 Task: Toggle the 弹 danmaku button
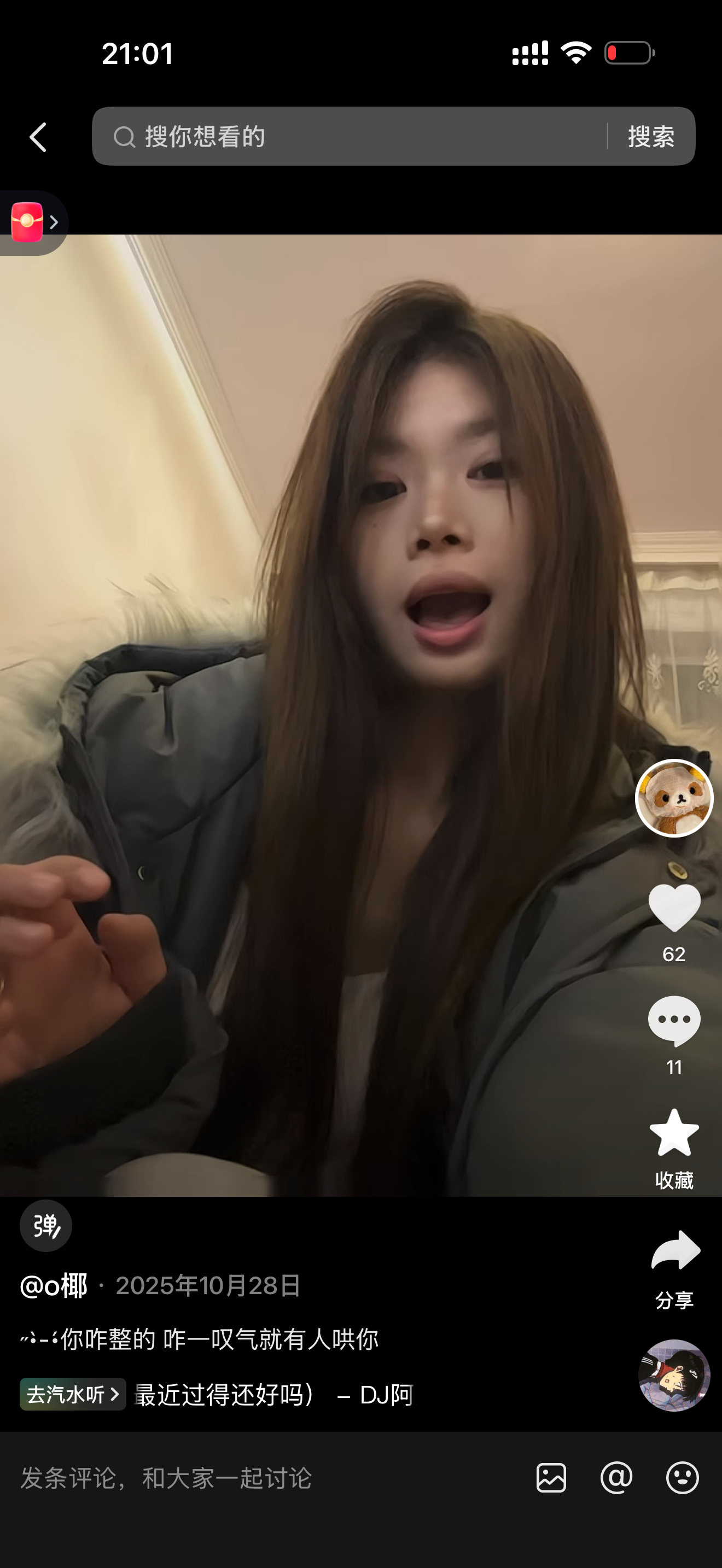(x=45, y=1225)
